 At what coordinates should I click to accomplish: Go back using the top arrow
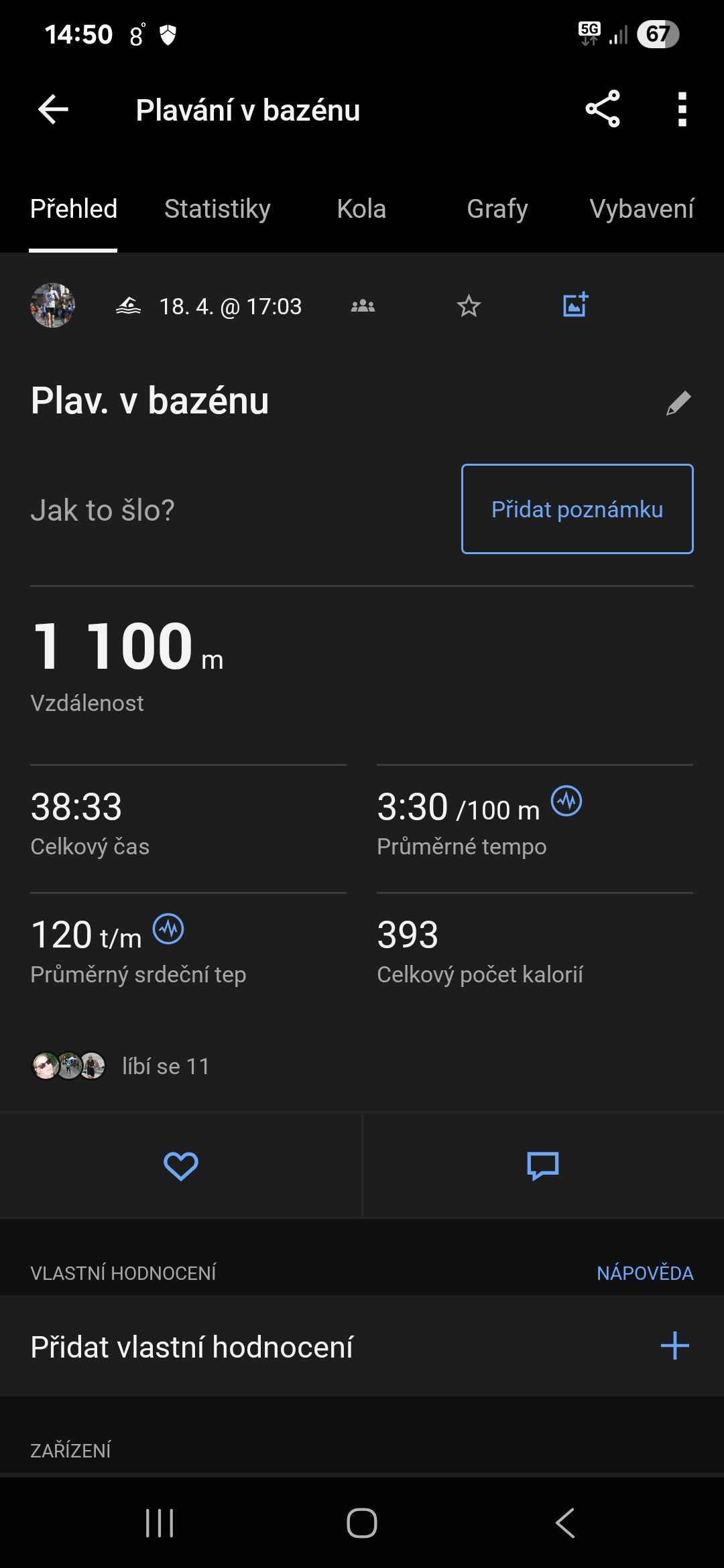[x=53, y=109]
